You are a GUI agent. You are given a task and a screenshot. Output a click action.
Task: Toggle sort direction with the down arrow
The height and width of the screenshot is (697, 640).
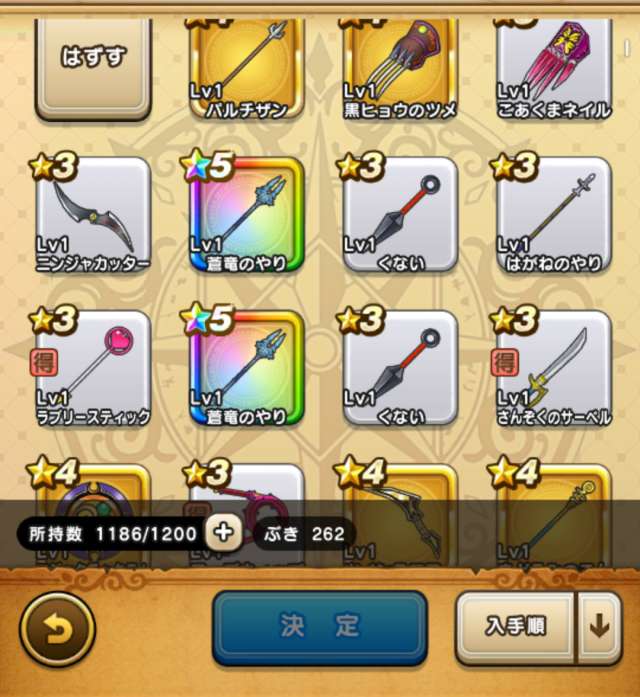tap(599, 628)
